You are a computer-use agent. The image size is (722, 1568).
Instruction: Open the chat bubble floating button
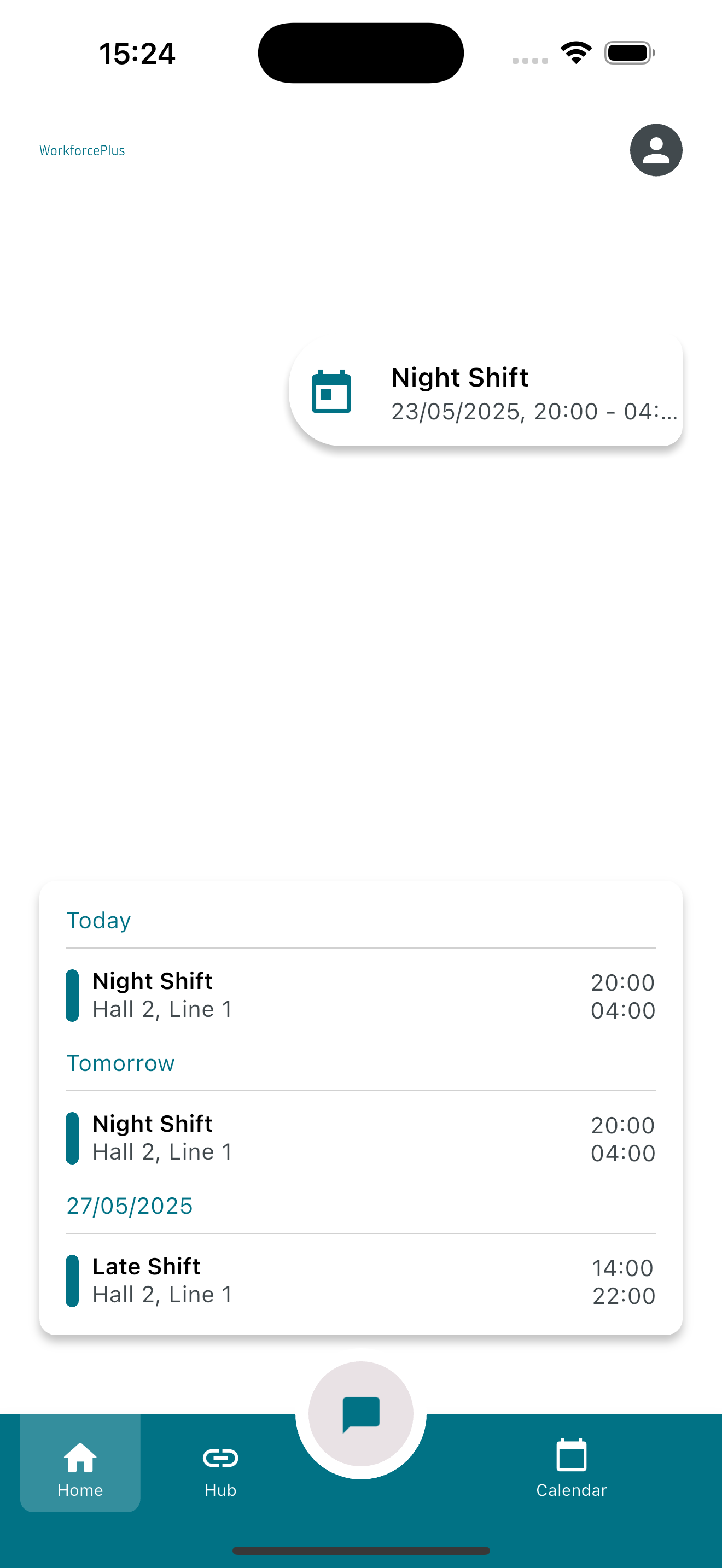[x=361, y=1413]
